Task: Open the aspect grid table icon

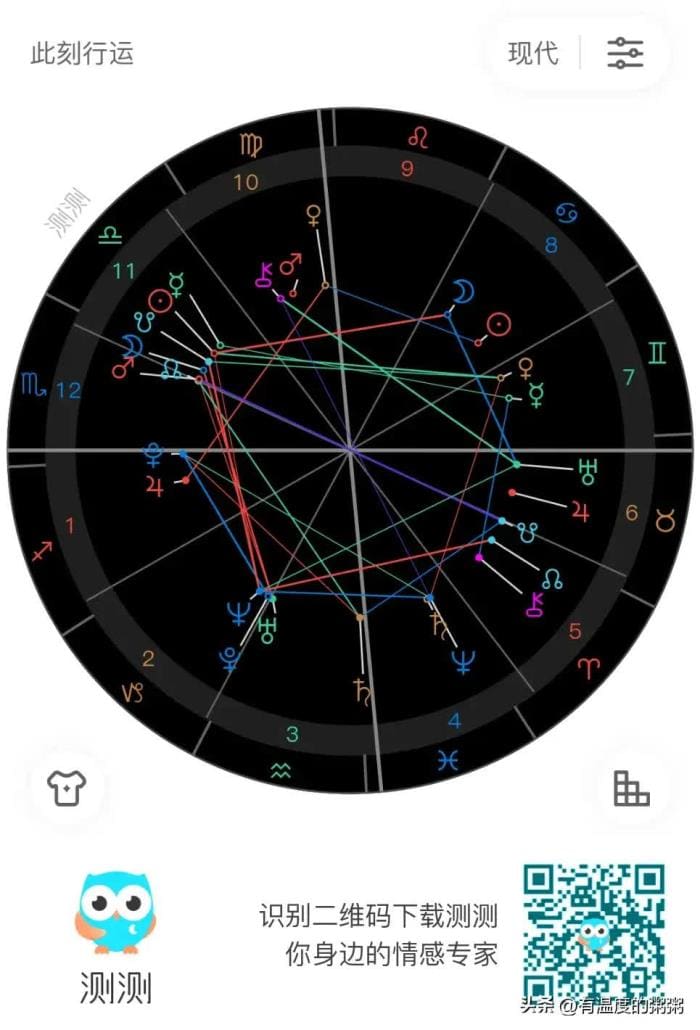Action: [631, 788]
